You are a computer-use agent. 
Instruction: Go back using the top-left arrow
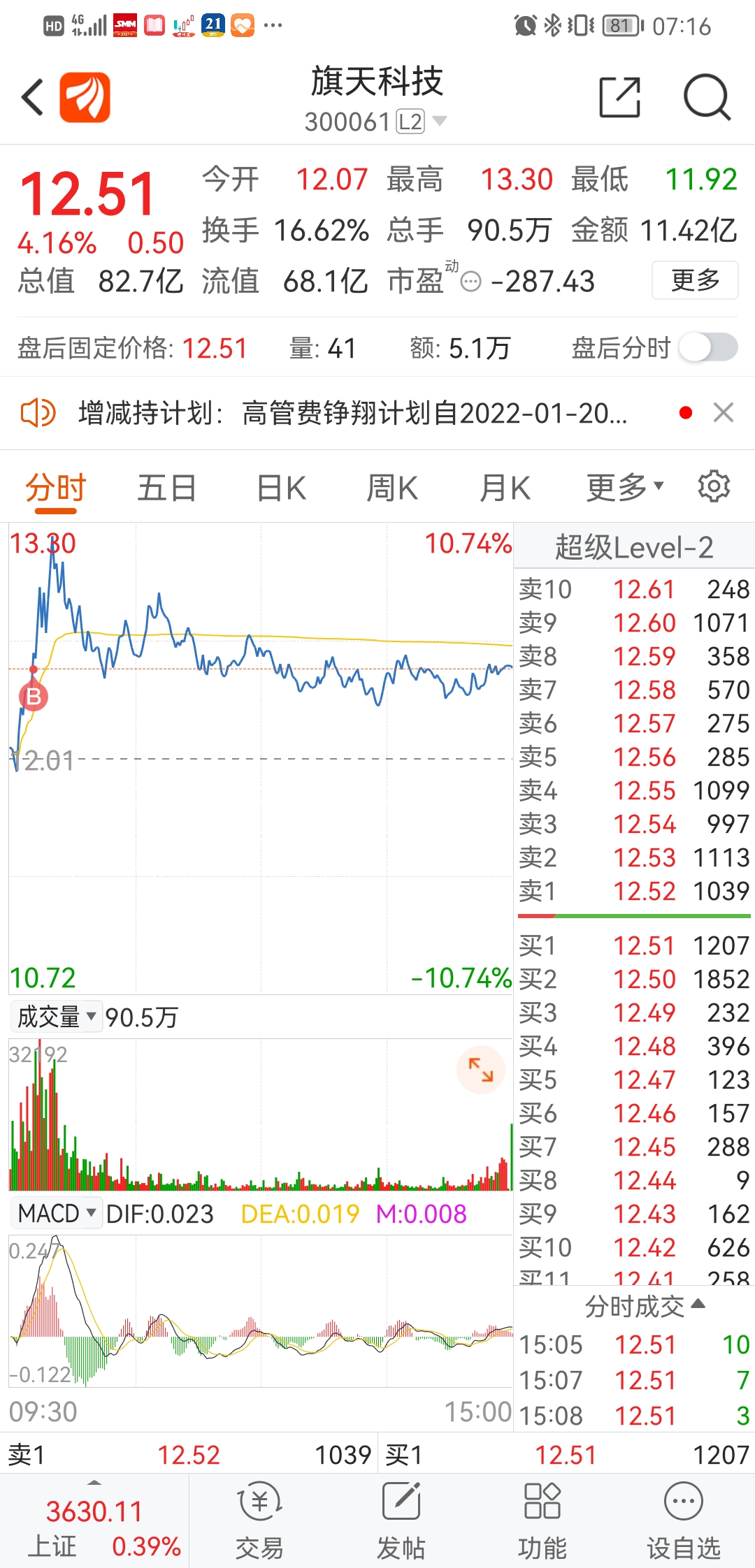pyautogui.click(x=33, y=97)
